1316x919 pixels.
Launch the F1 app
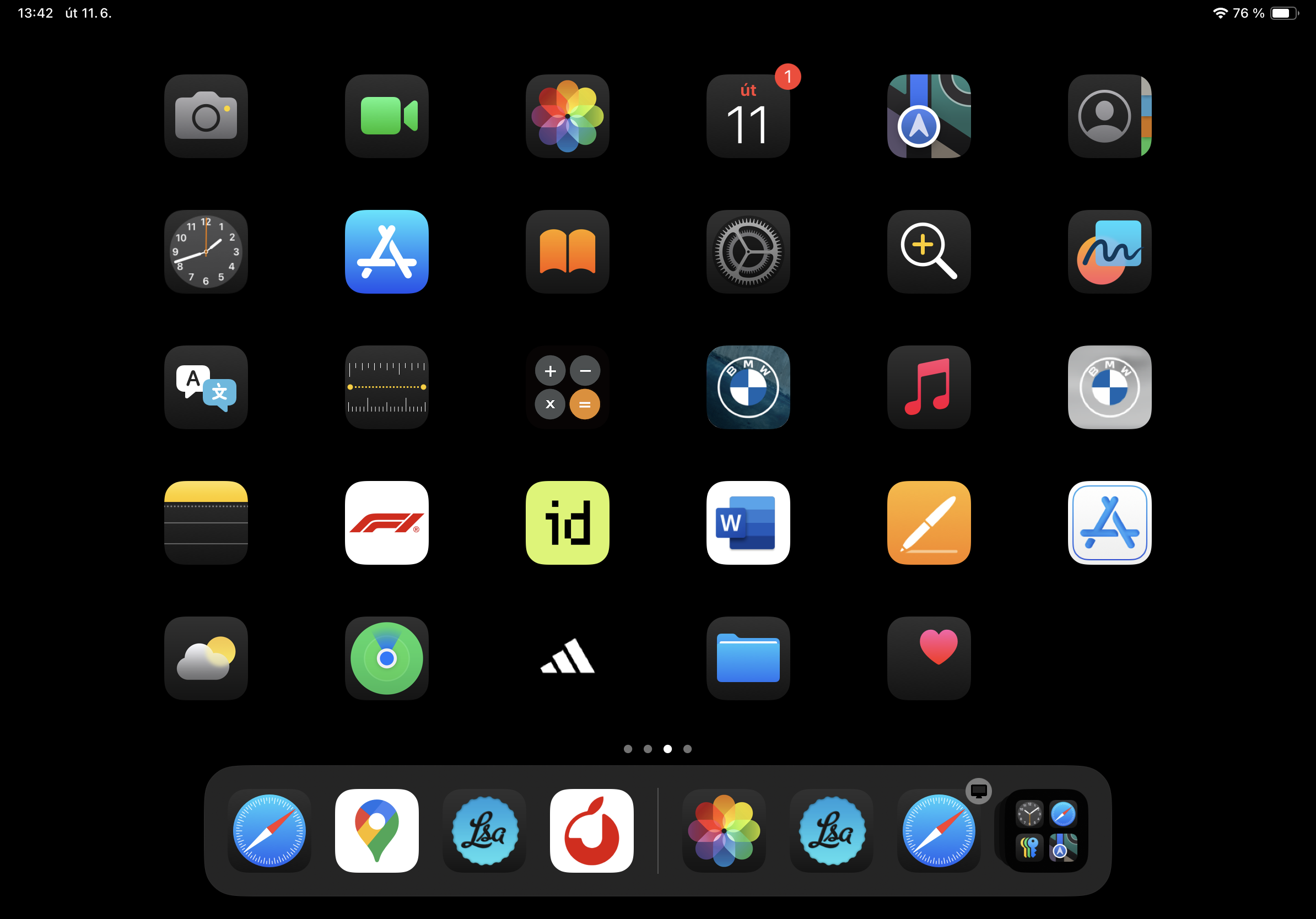coord(386,522)
